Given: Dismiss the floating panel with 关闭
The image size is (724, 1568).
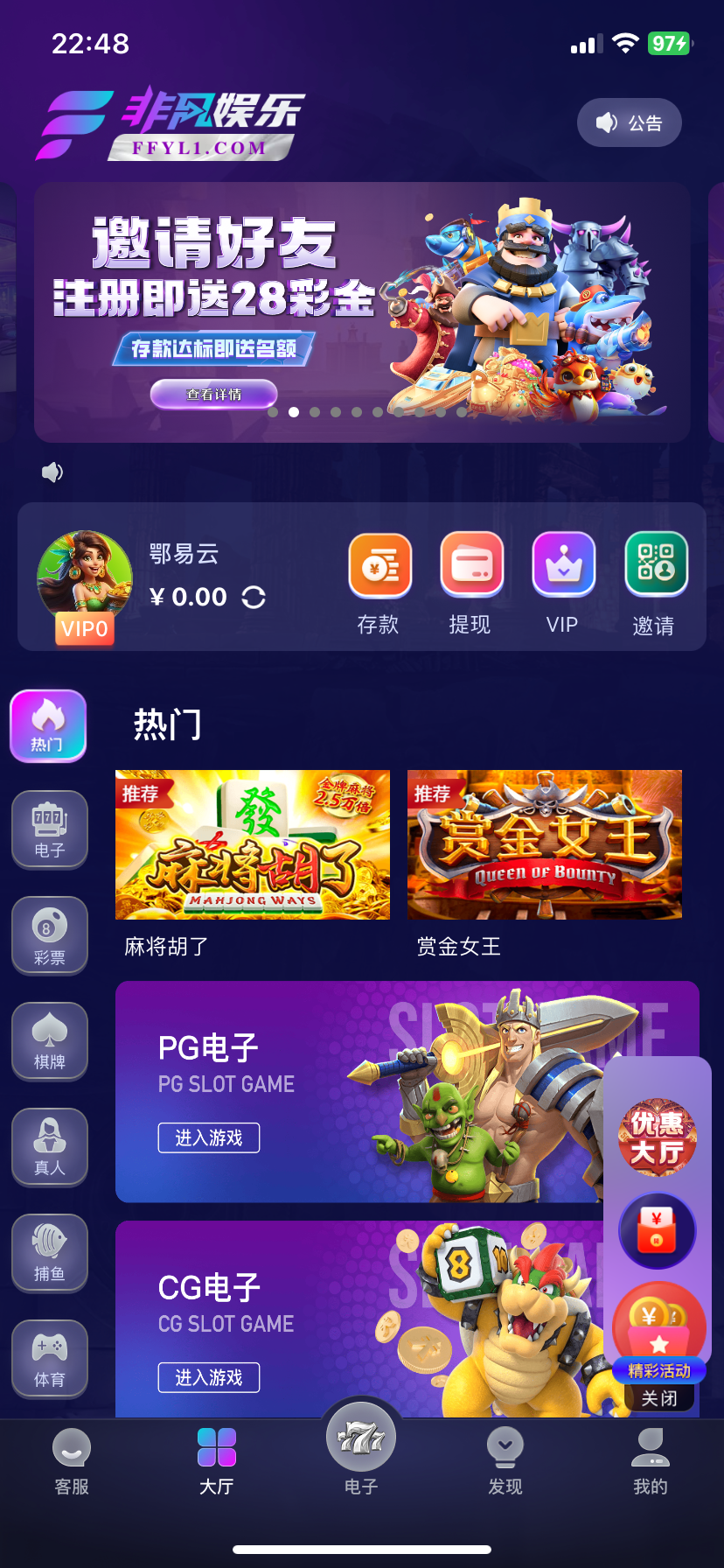Looking at the screenshot, I should point(659,1398).
